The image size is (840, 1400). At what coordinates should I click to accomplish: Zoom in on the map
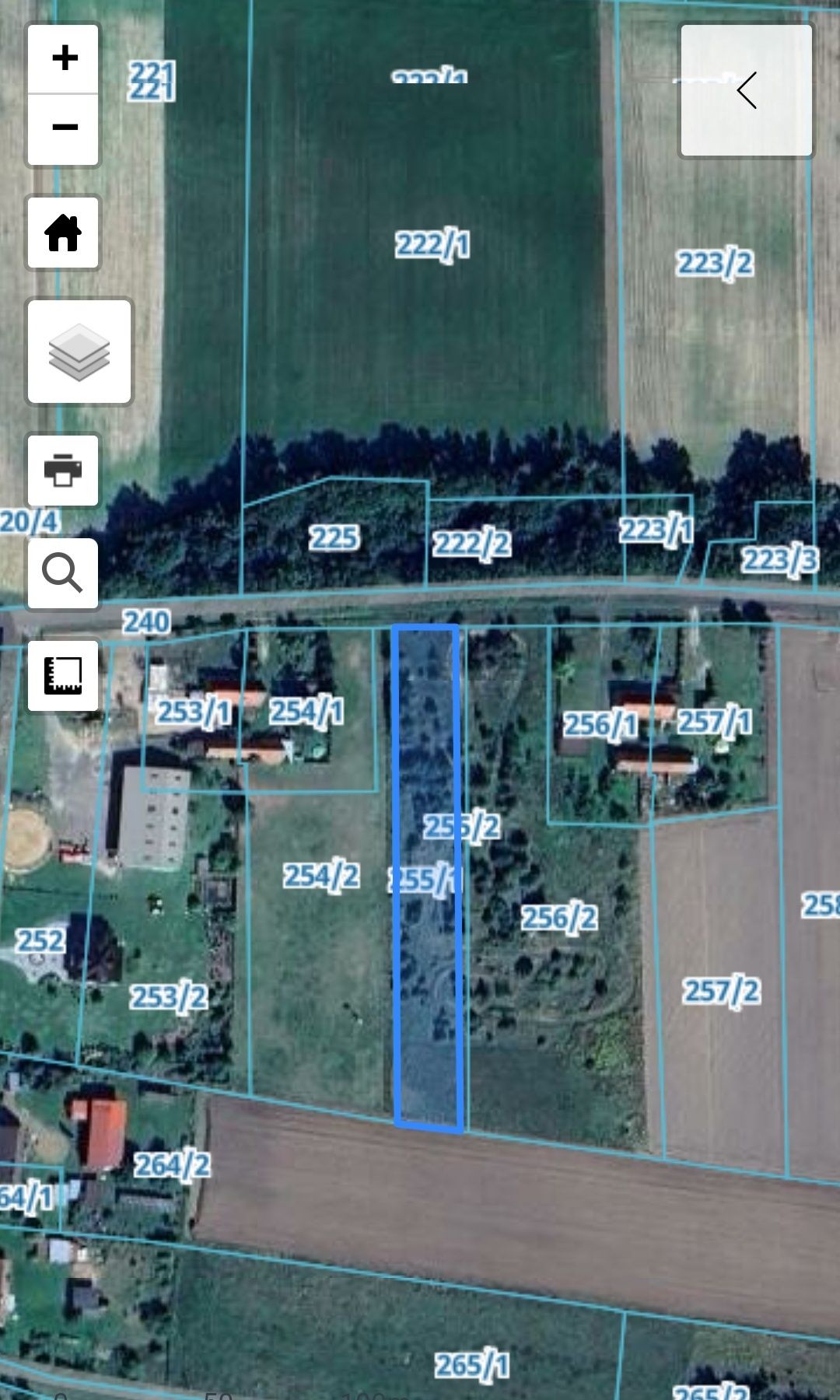64,59
